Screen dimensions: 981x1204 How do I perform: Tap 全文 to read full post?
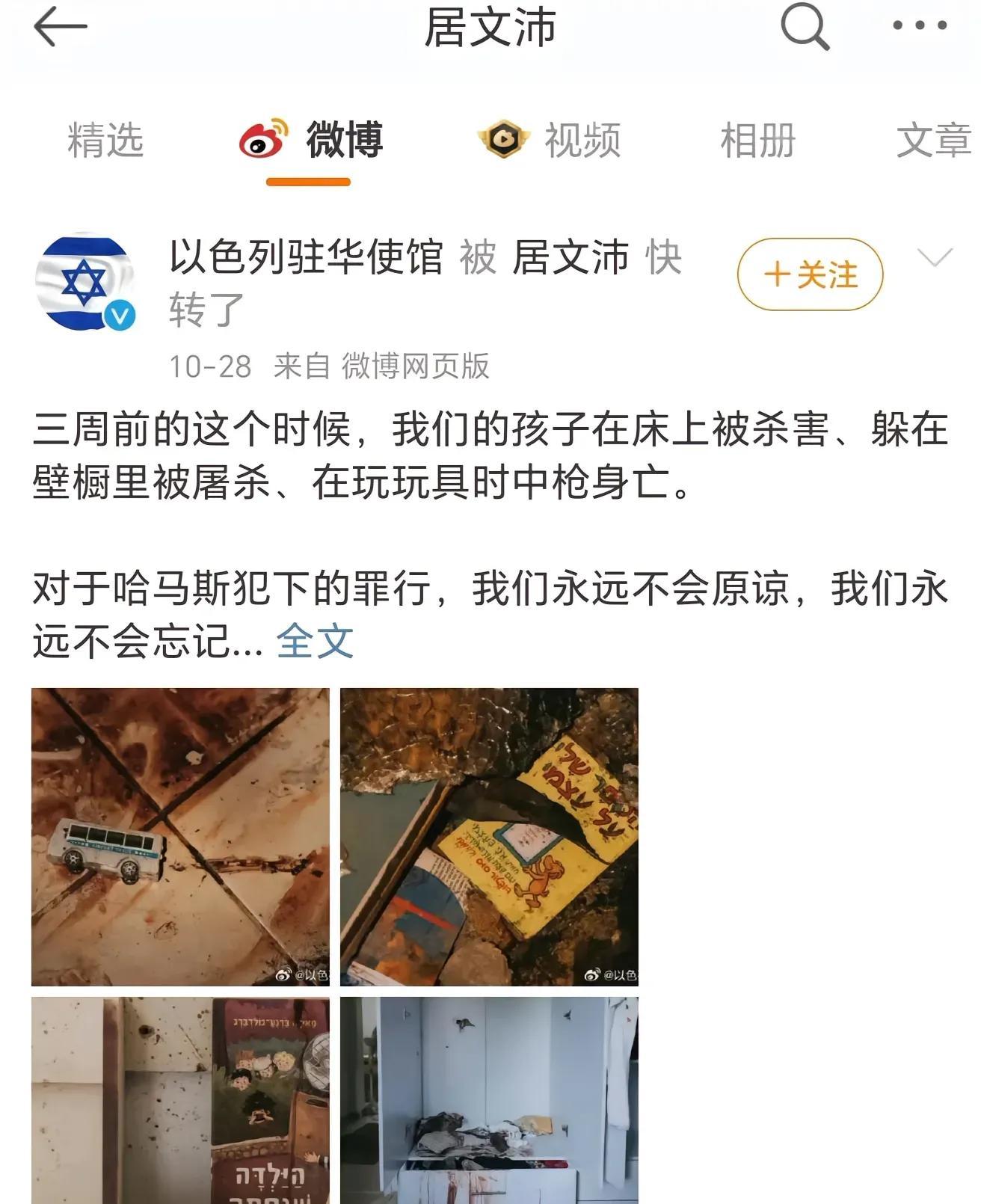click(x=315, y=641)
